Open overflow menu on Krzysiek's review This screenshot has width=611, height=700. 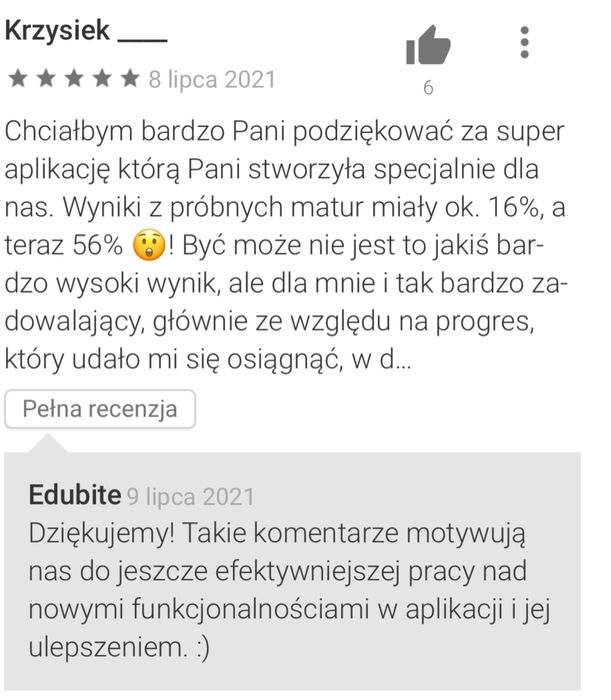525,42
